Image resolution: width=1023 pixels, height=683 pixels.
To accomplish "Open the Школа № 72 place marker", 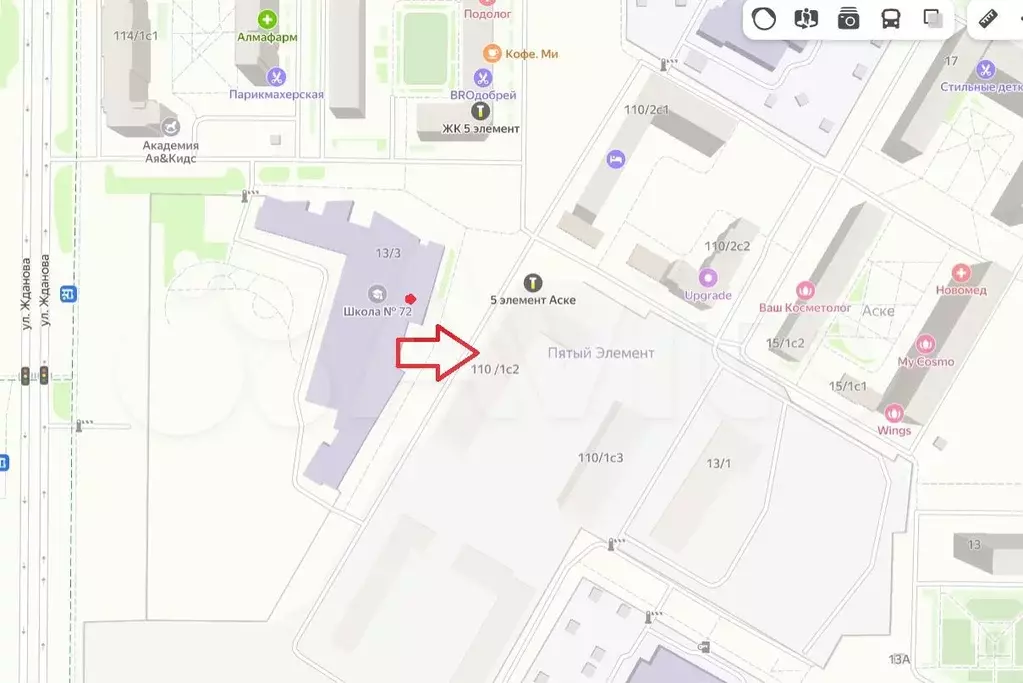I will [378, 293].
